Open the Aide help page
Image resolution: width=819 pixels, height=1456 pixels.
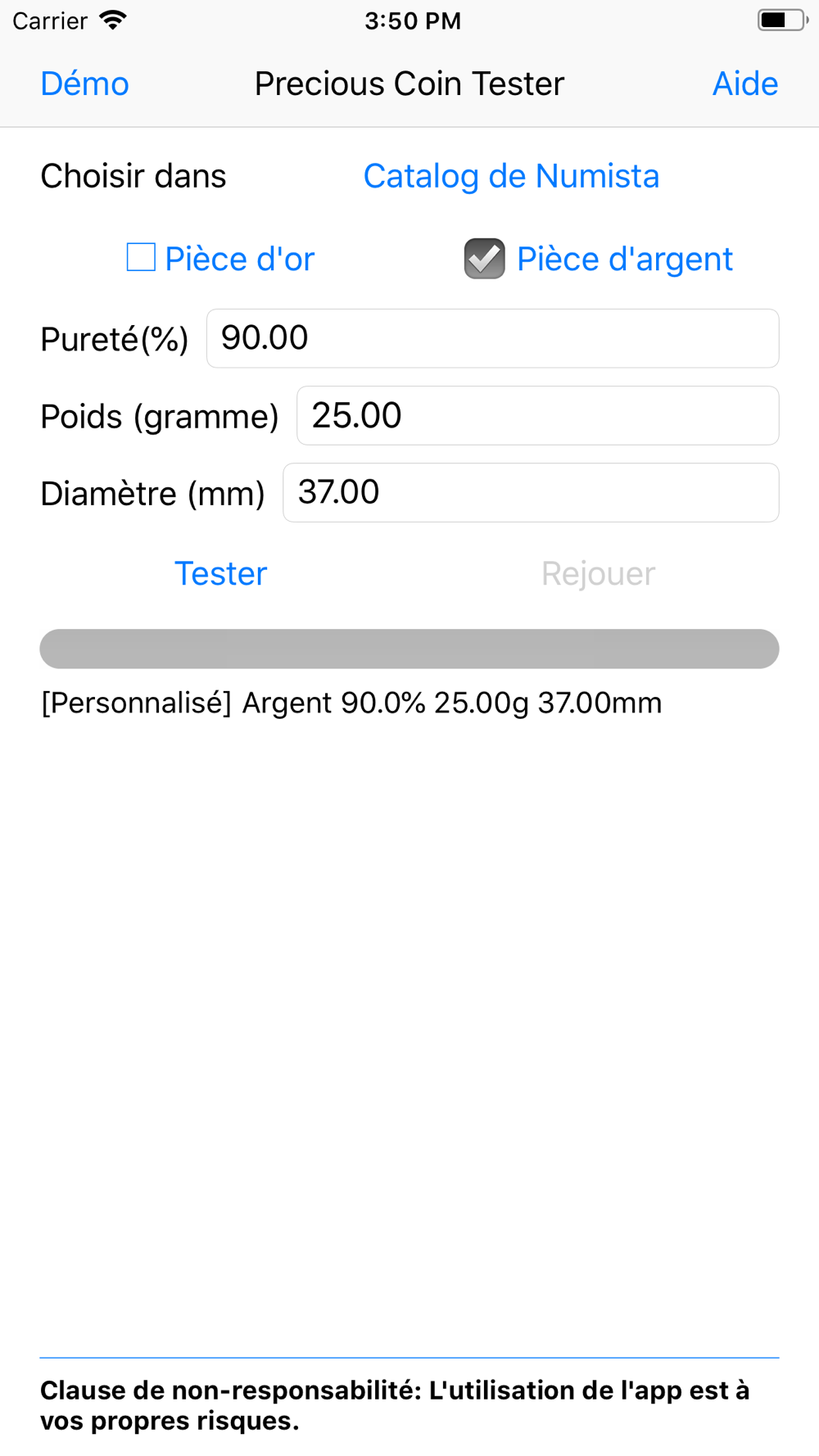pos(744,84)
